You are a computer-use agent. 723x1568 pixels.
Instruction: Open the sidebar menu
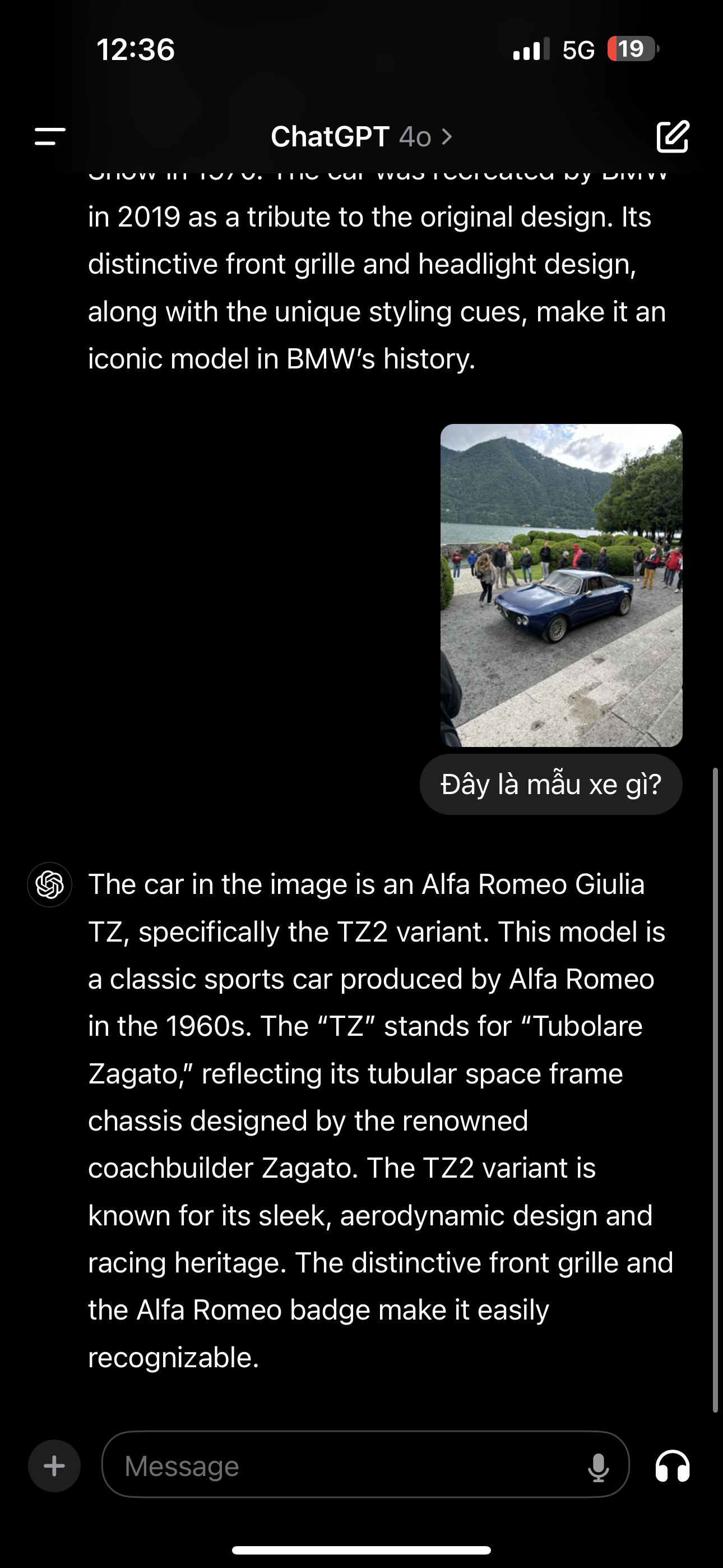(50, 136)
